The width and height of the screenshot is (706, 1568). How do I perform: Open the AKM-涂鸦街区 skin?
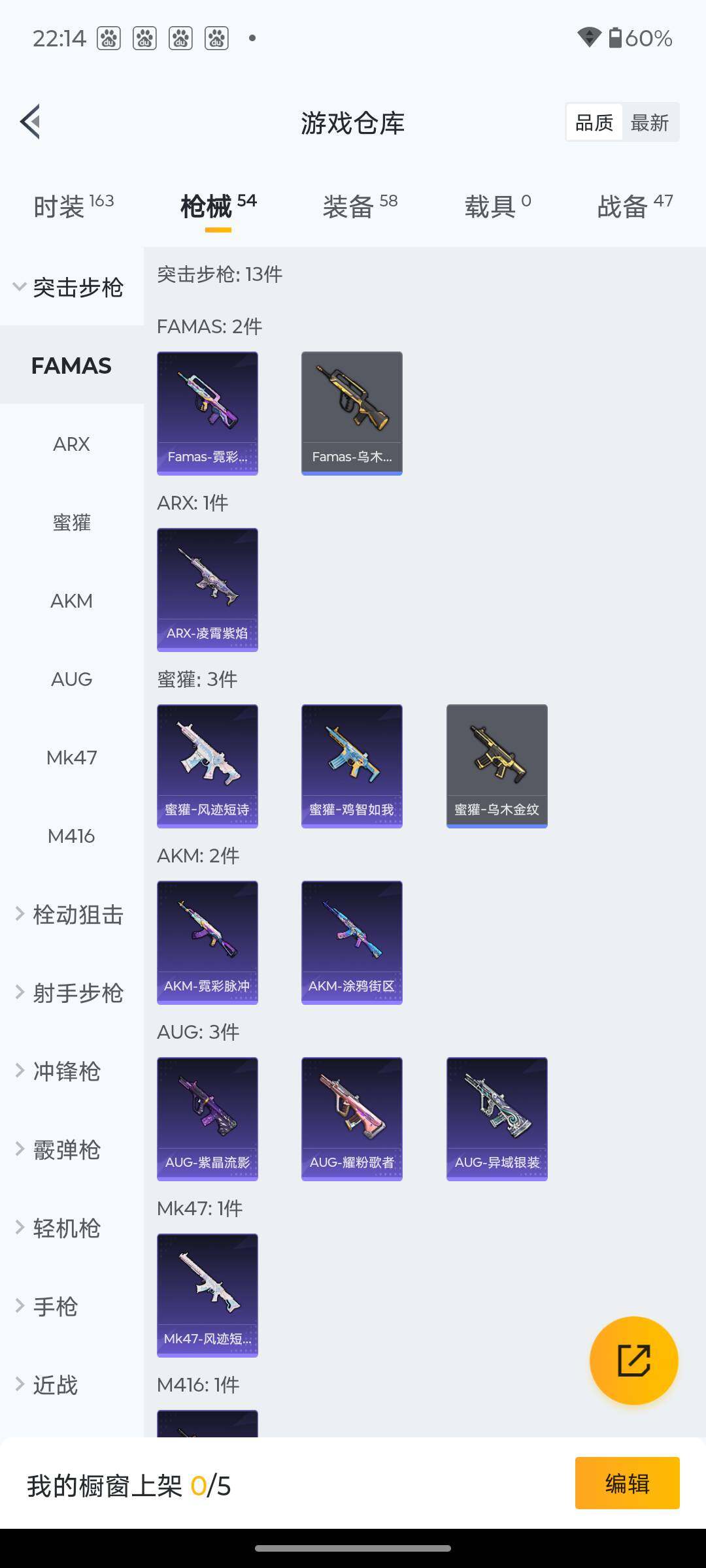pos(352,942)
